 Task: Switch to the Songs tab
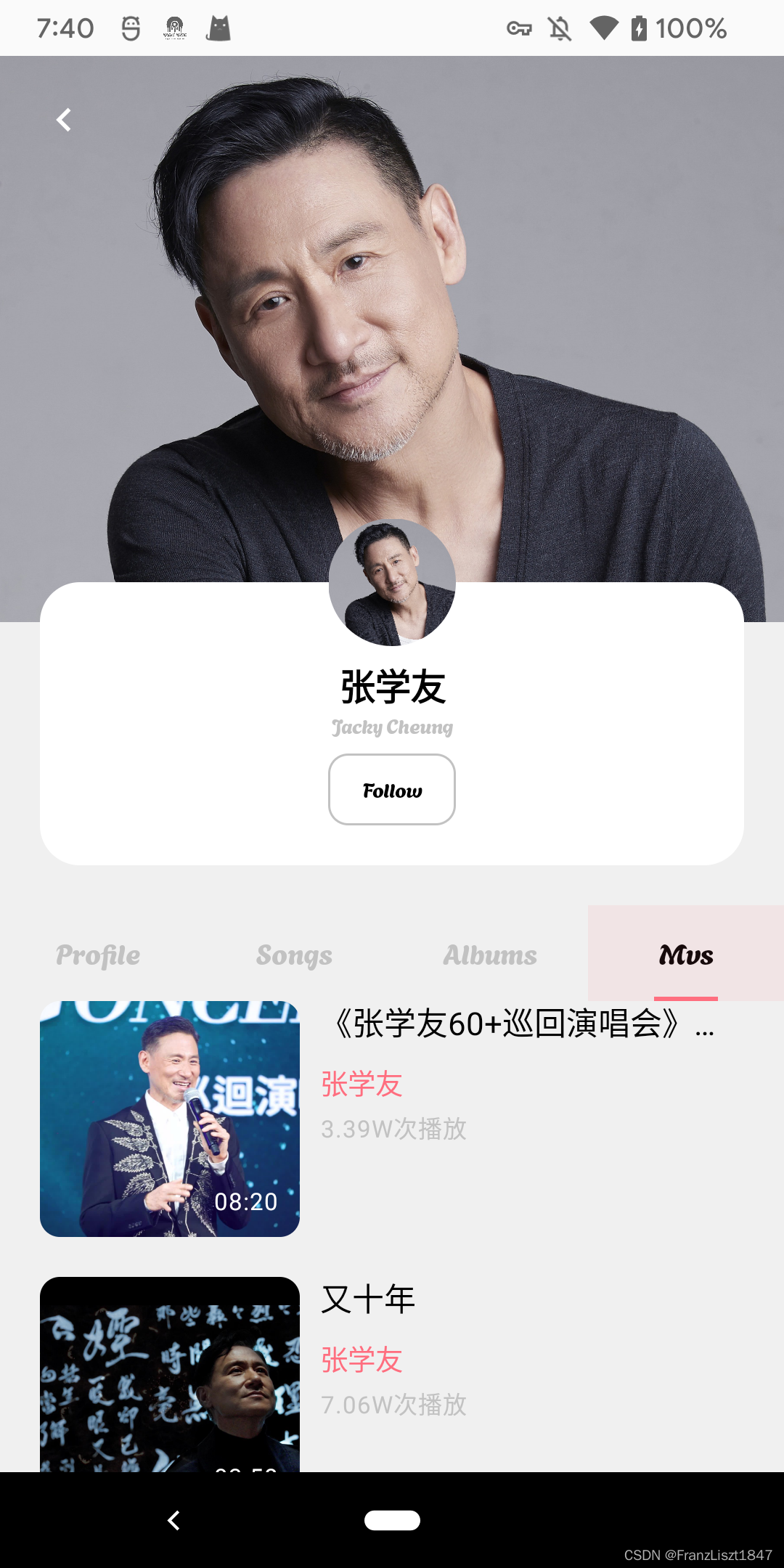click(x=294, y=955)
